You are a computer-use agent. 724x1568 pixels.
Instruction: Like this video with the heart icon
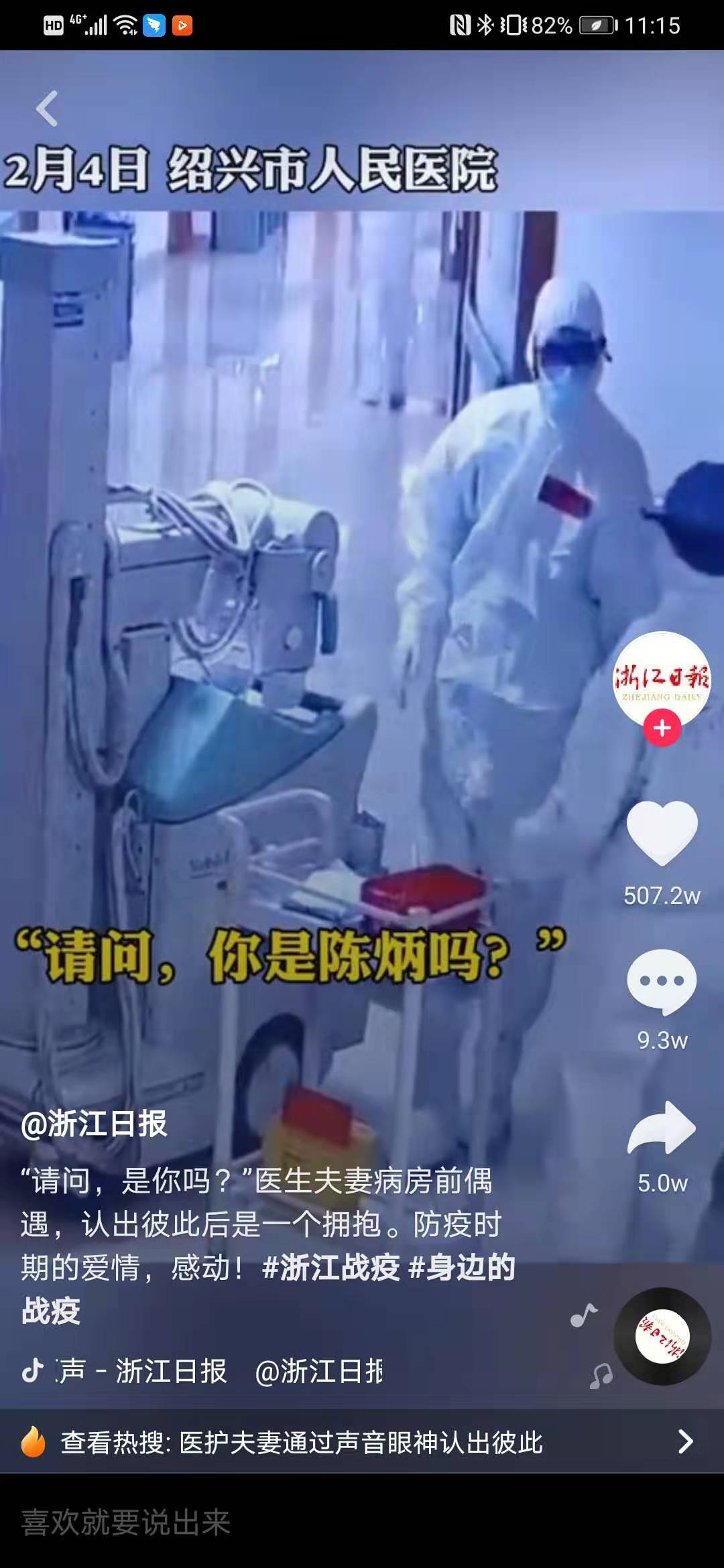pos(662,832)
